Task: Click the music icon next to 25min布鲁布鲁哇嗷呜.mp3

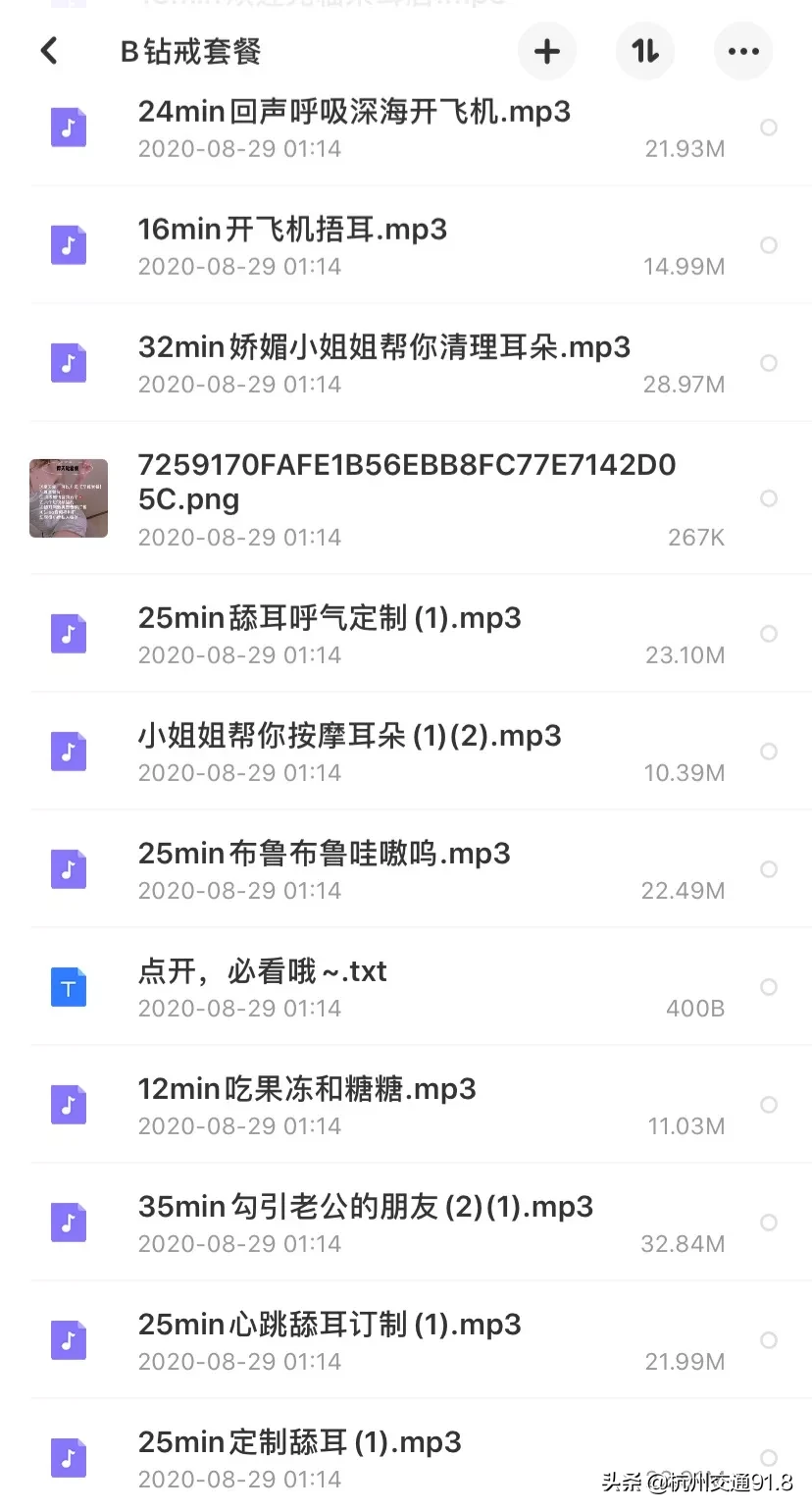Action: (69, 868)
